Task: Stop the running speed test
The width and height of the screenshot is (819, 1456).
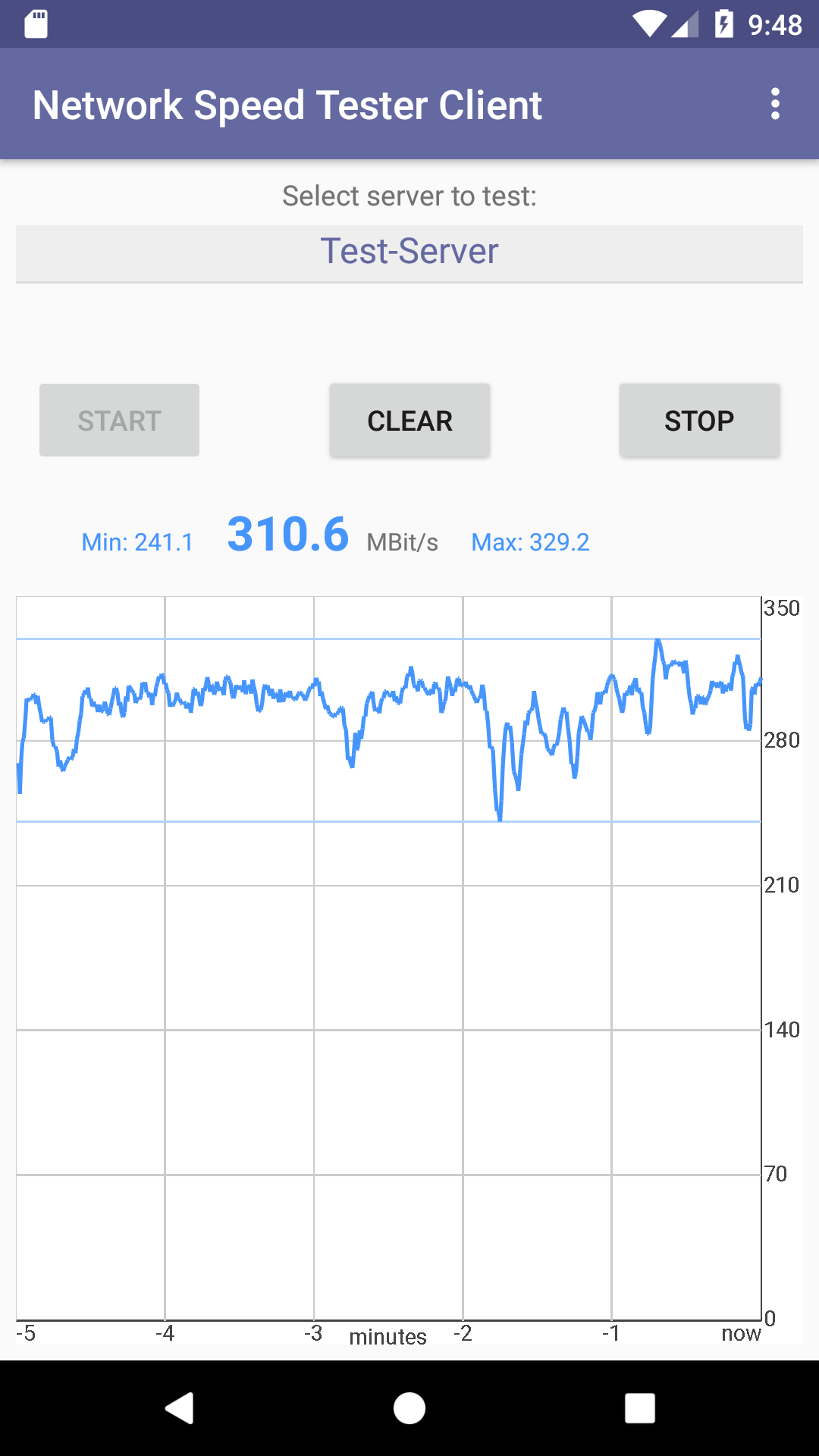Action: click(x=699, y=420)
